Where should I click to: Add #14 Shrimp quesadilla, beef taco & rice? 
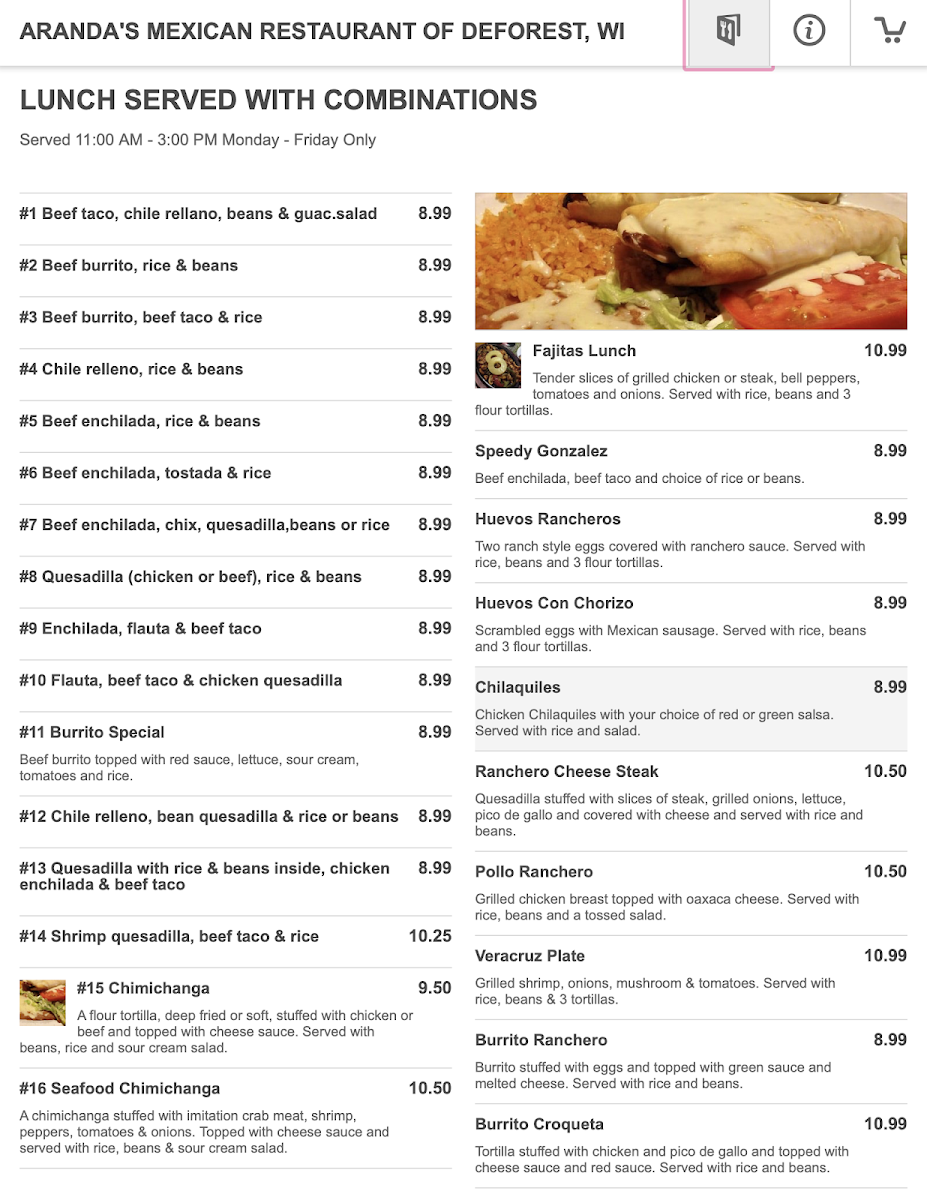[236, 943]
